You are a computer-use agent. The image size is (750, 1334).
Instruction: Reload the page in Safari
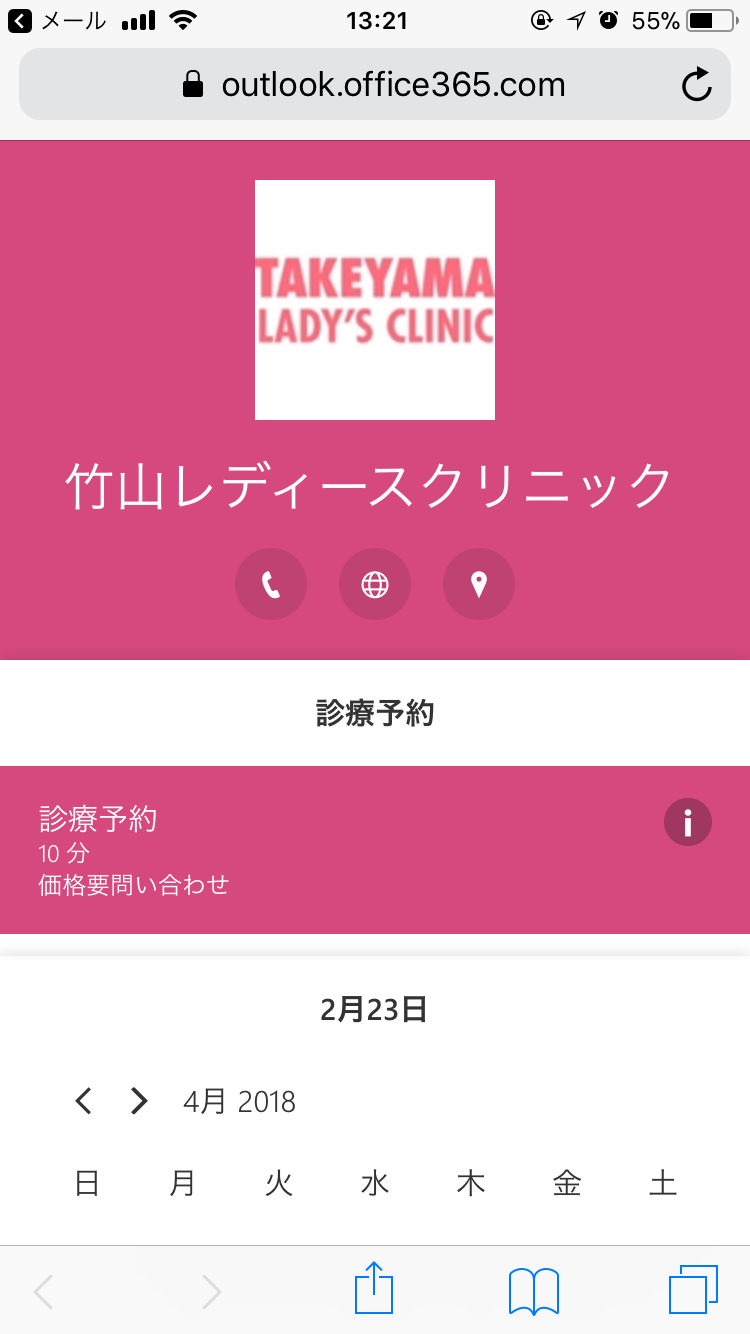coord(696,85)
